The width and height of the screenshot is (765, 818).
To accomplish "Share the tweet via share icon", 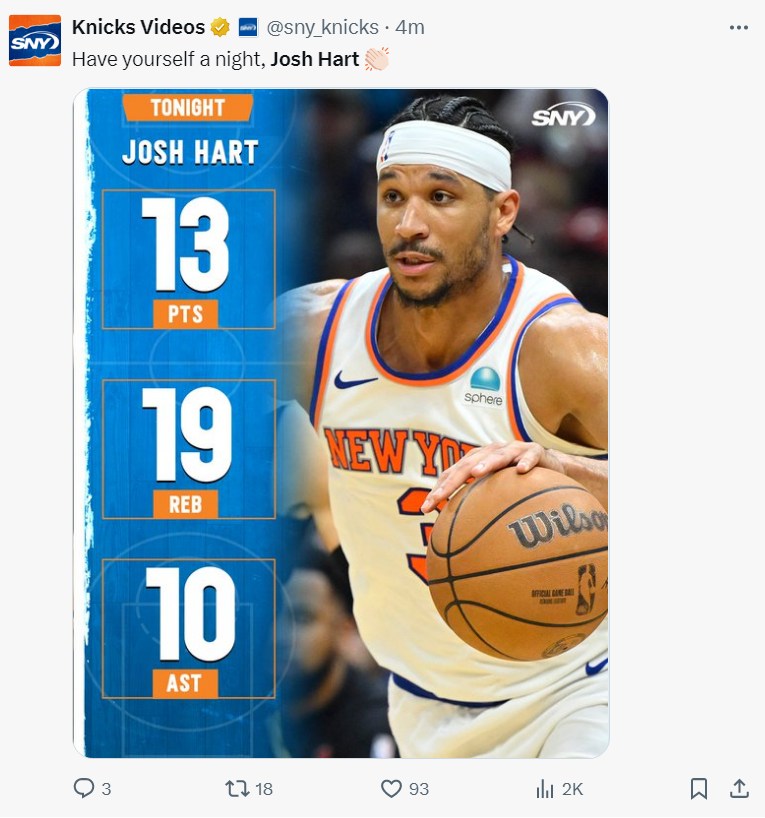I will click(x=739, y=789).
